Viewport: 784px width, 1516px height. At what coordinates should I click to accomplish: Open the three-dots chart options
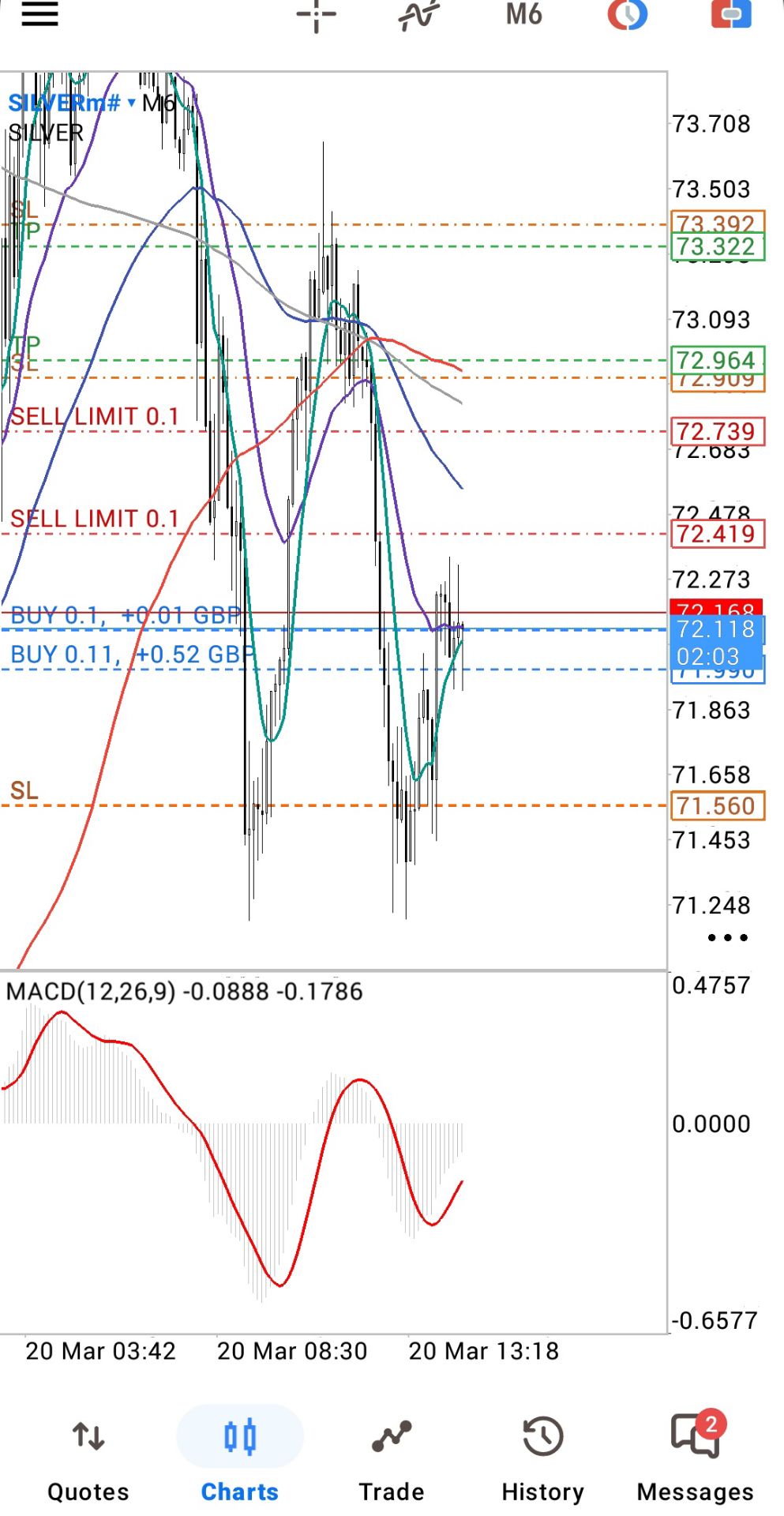pyautogui.click(x=727, y=937)
